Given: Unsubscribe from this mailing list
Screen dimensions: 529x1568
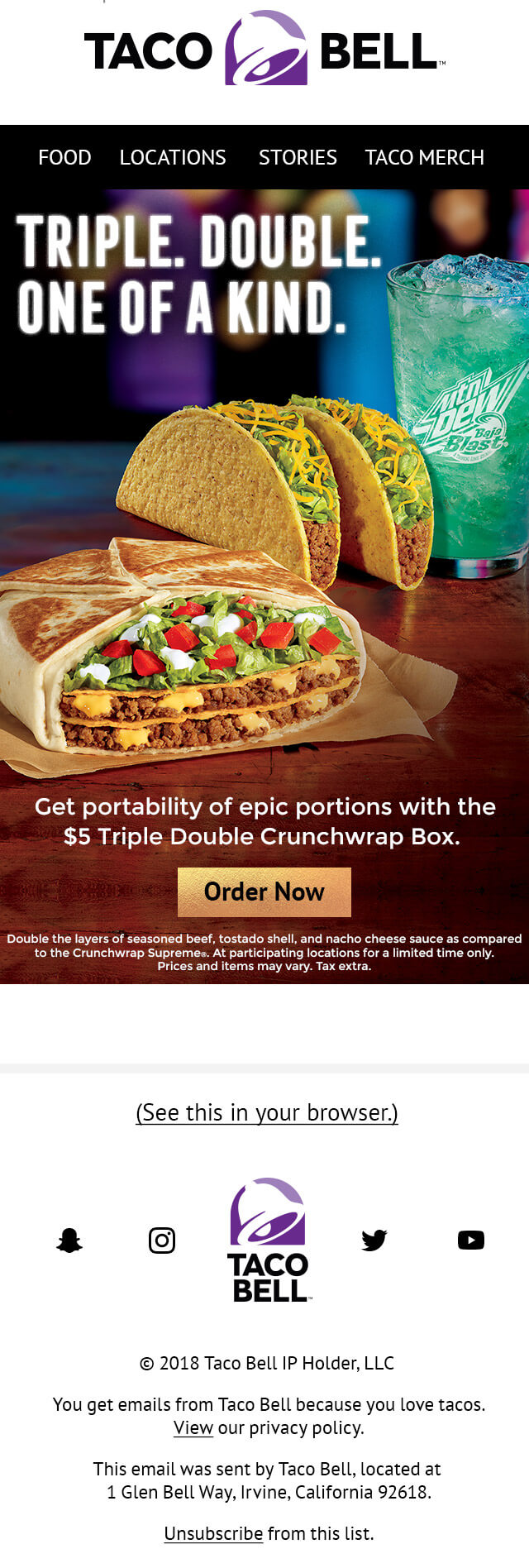Looking at the screenshot, I should (213, 1533).
